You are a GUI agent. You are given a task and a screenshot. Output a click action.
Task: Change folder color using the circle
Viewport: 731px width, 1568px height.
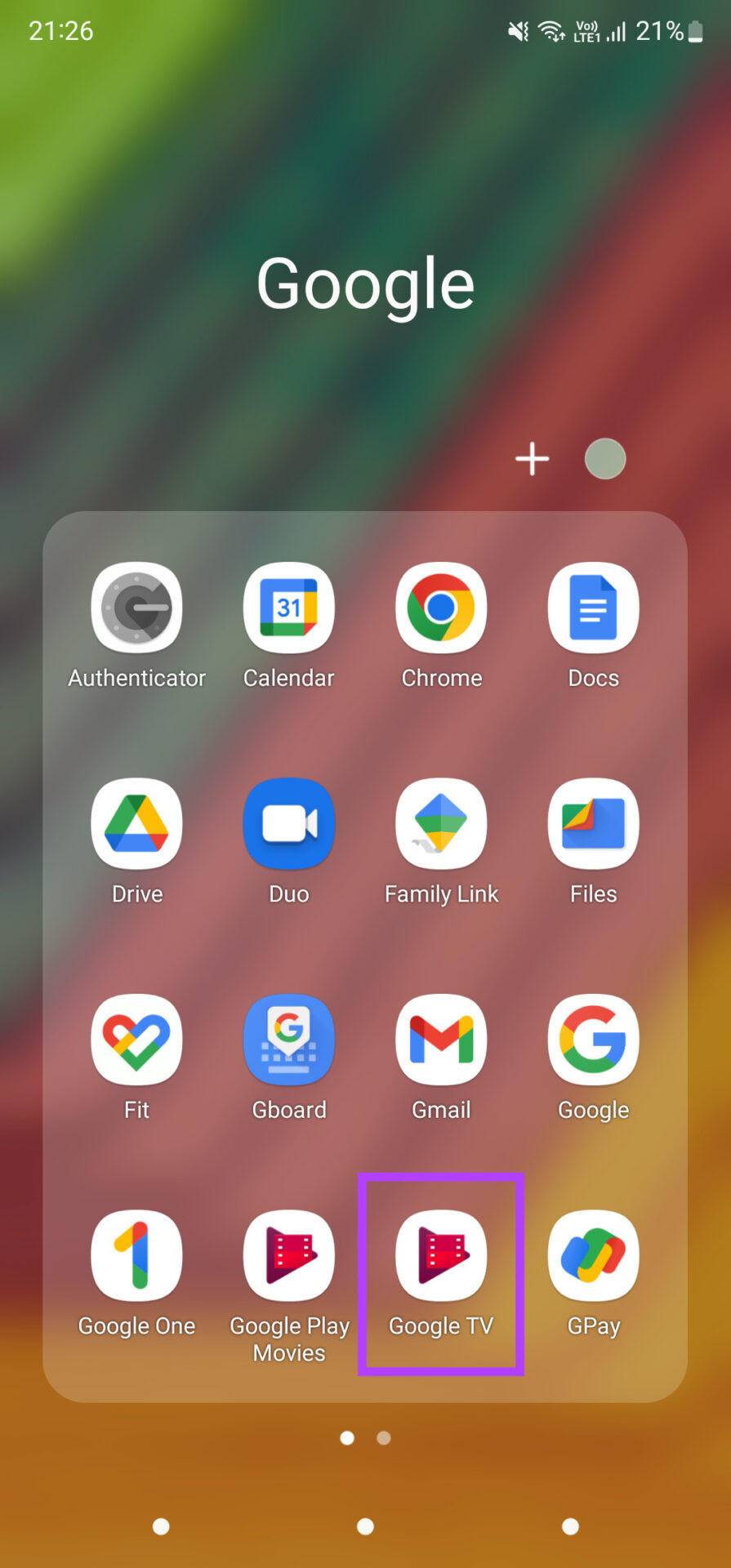(605, 459)
